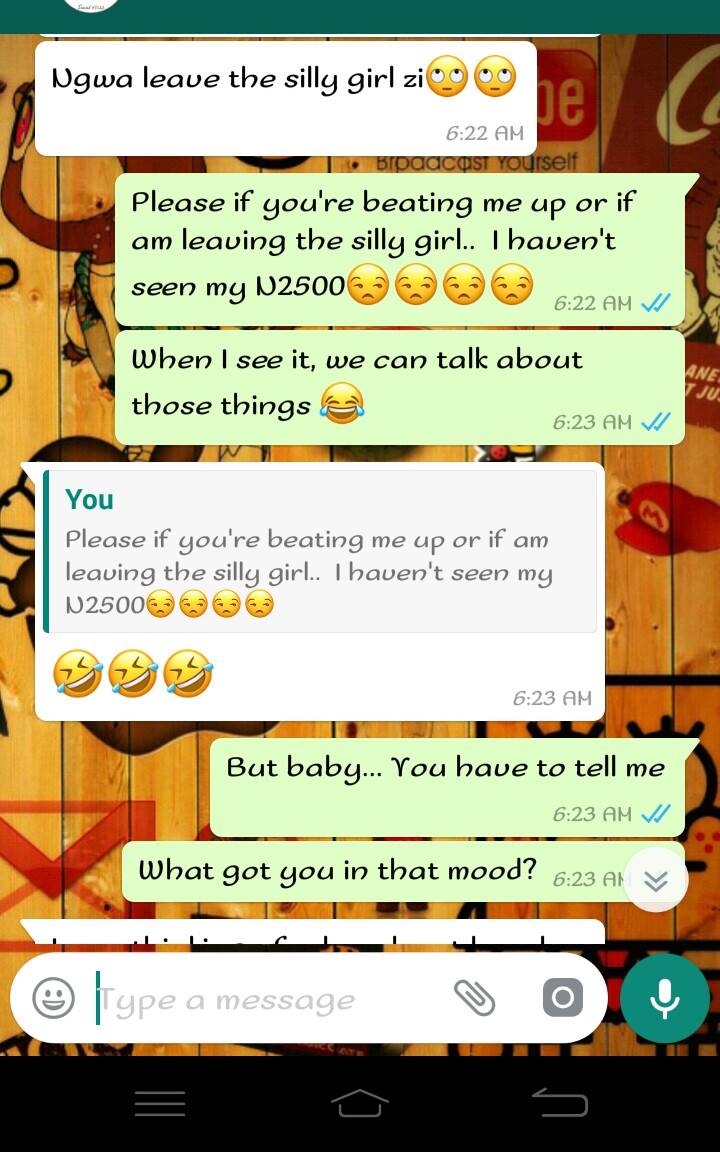Go to the home screen
This screenshot has height=1152, width=720.
click(x=359, y=1103)
